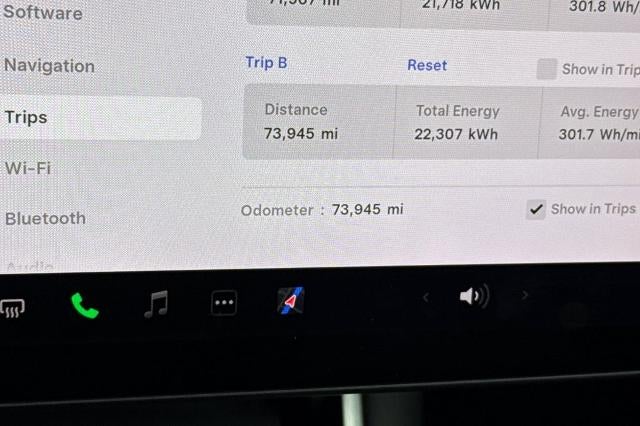Open the all apps menu
Image resolution: width=640 pixels, height=426 pixels.
224,303
